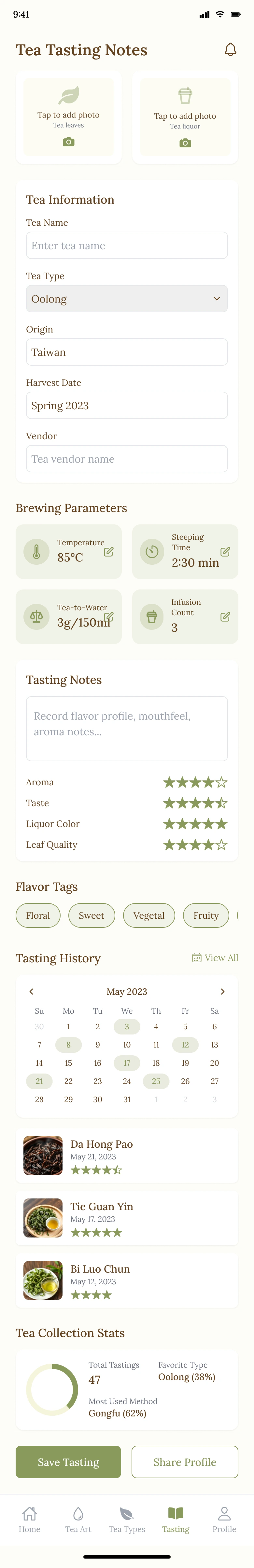Viewport: 254px width, 1568px height.
Task: Edit the Vendor name field
Action: pos(127,459)
